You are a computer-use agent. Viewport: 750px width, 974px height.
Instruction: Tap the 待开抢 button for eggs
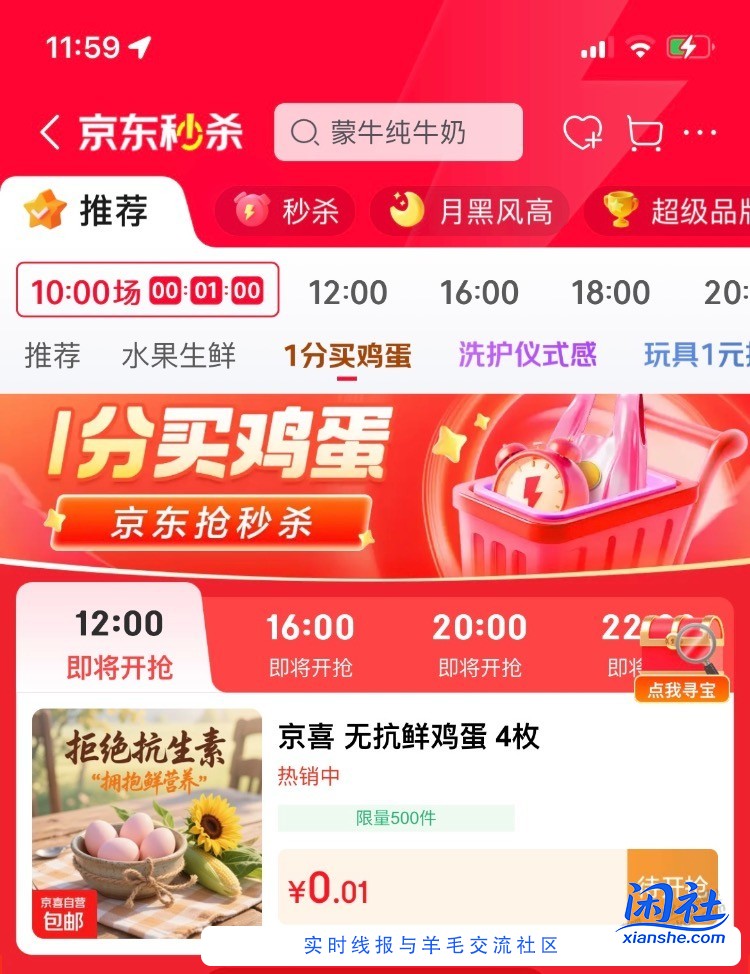(672, 886)
